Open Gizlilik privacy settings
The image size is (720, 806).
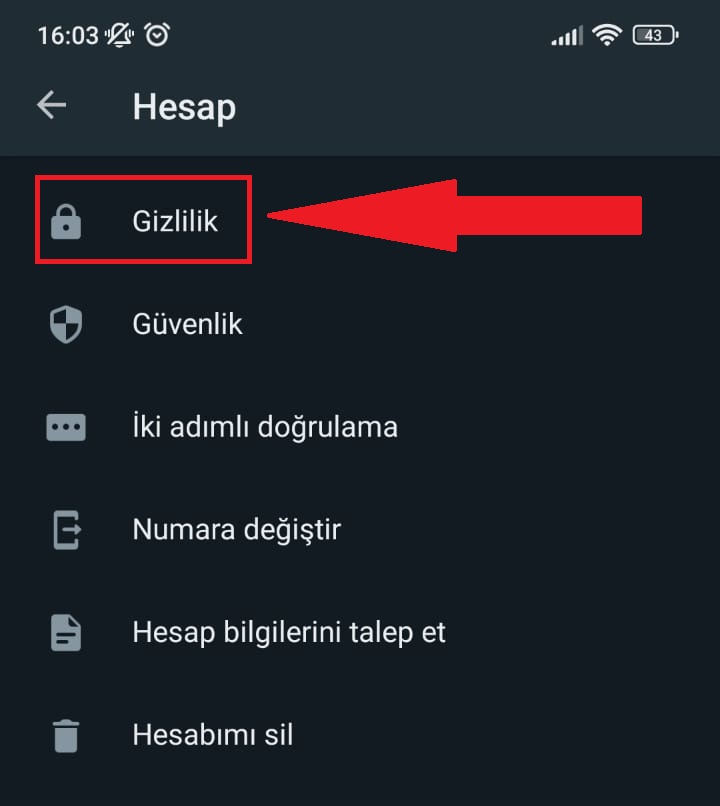coord(174,221)
